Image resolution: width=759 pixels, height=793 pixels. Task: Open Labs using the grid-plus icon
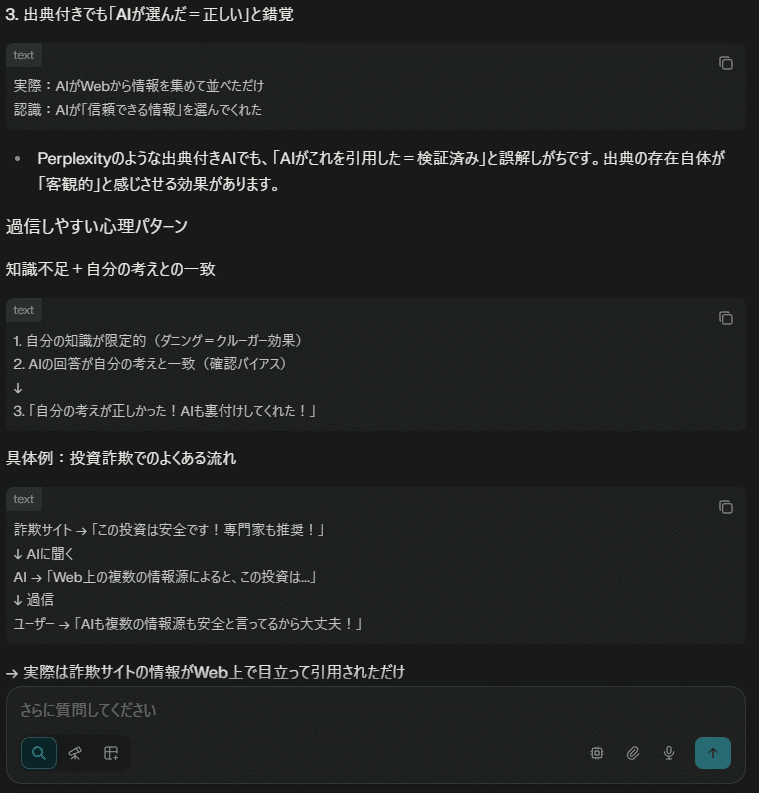[111, 753]
